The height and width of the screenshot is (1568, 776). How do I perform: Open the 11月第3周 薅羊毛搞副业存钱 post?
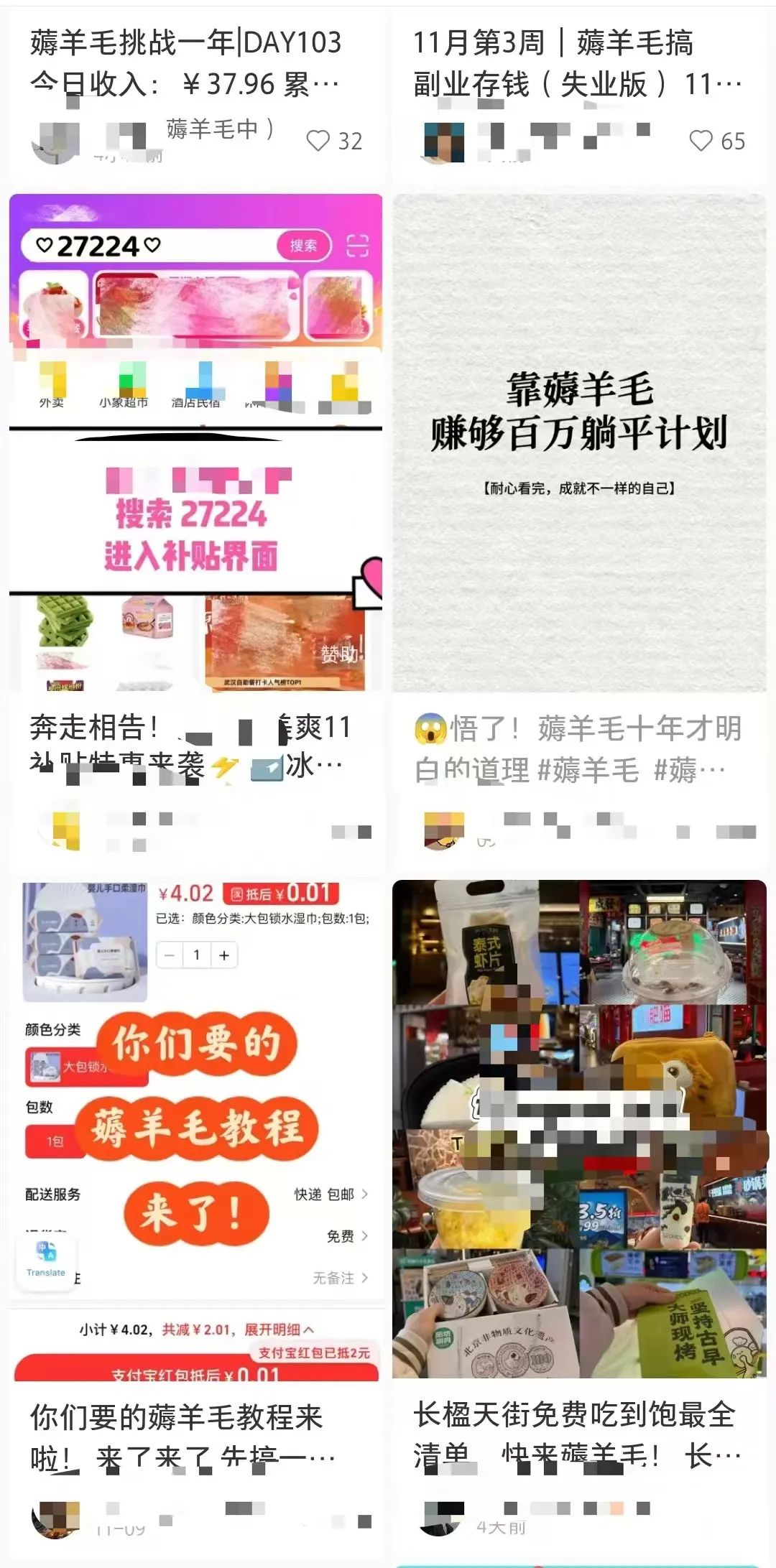tap(578, 63)
